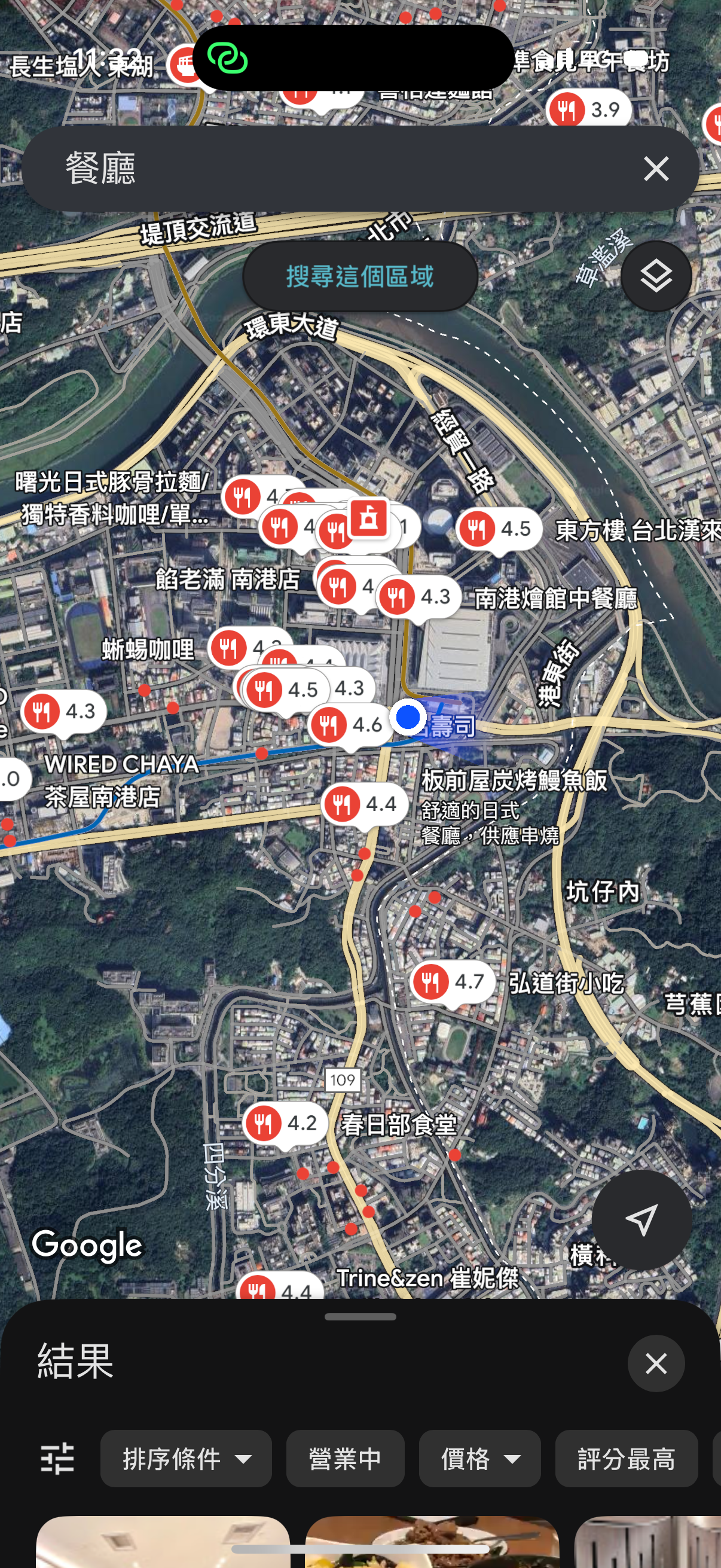Apply the 營業中 filter chip
Screen dimensions: 721x1568
click(345, 1459)
